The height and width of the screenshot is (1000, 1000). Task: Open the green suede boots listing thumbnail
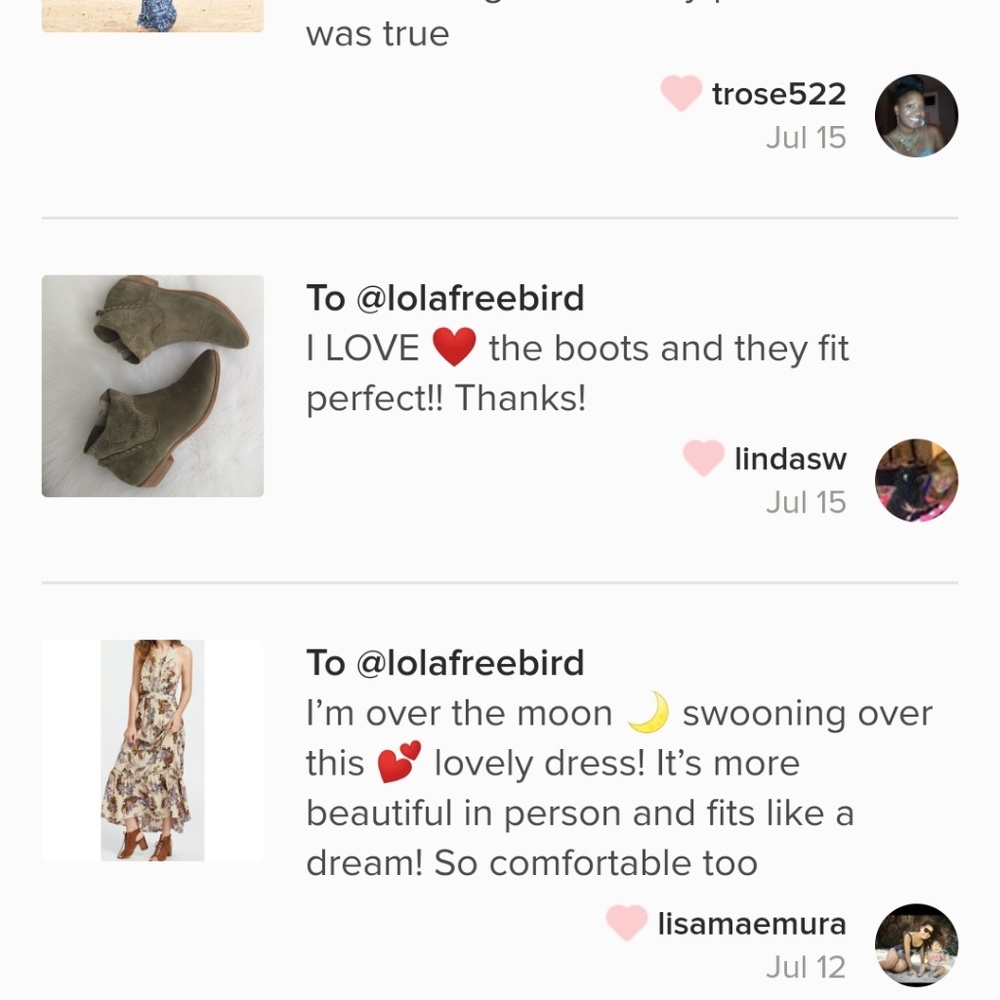152,386
